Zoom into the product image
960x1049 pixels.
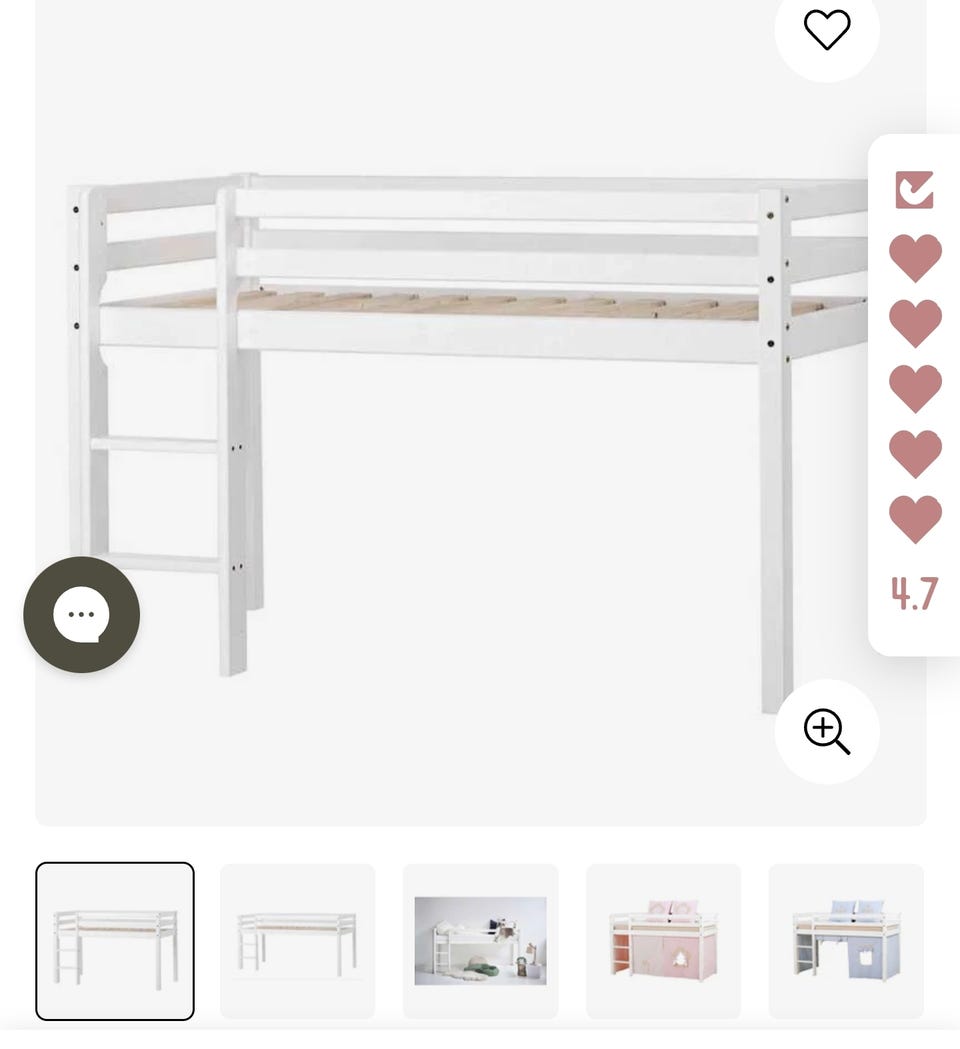827,731
